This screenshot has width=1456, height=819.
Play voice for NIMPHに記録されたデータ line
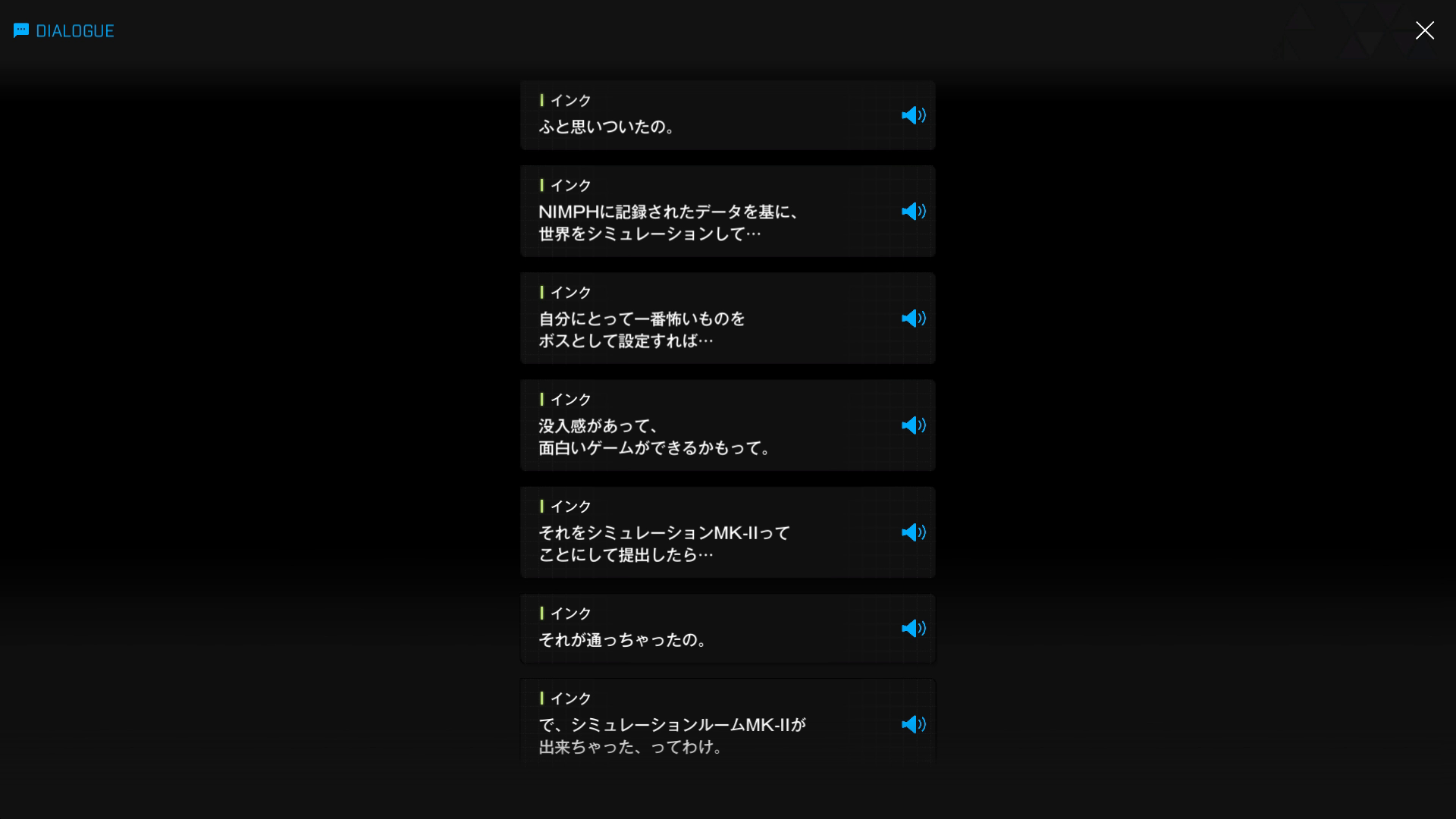click(913, 212)
